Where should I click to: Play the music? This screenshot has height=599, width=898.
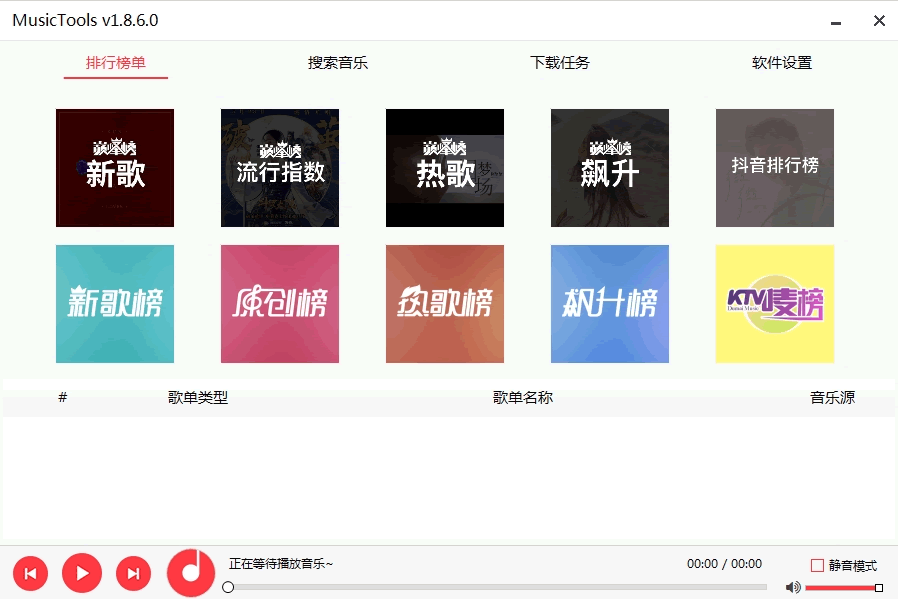coord(82,573)
